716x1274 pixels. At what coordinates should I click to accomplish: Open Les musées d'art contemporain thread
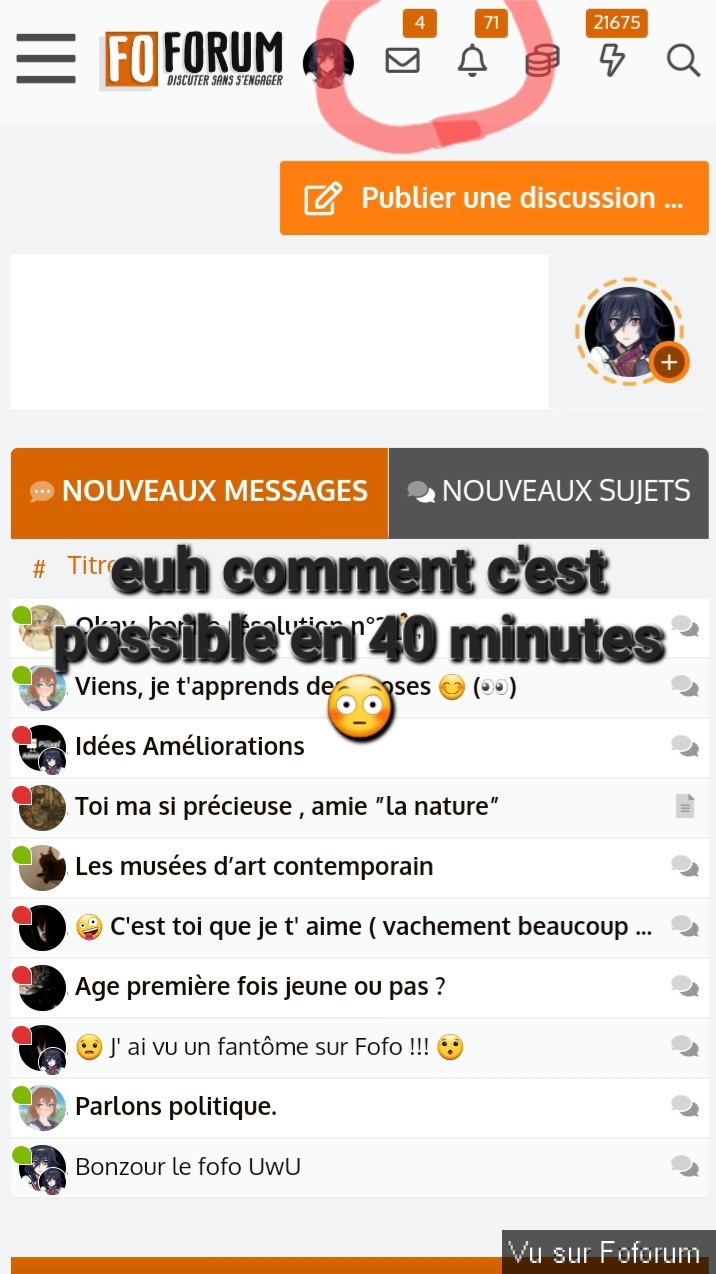[x=254, y=867]
